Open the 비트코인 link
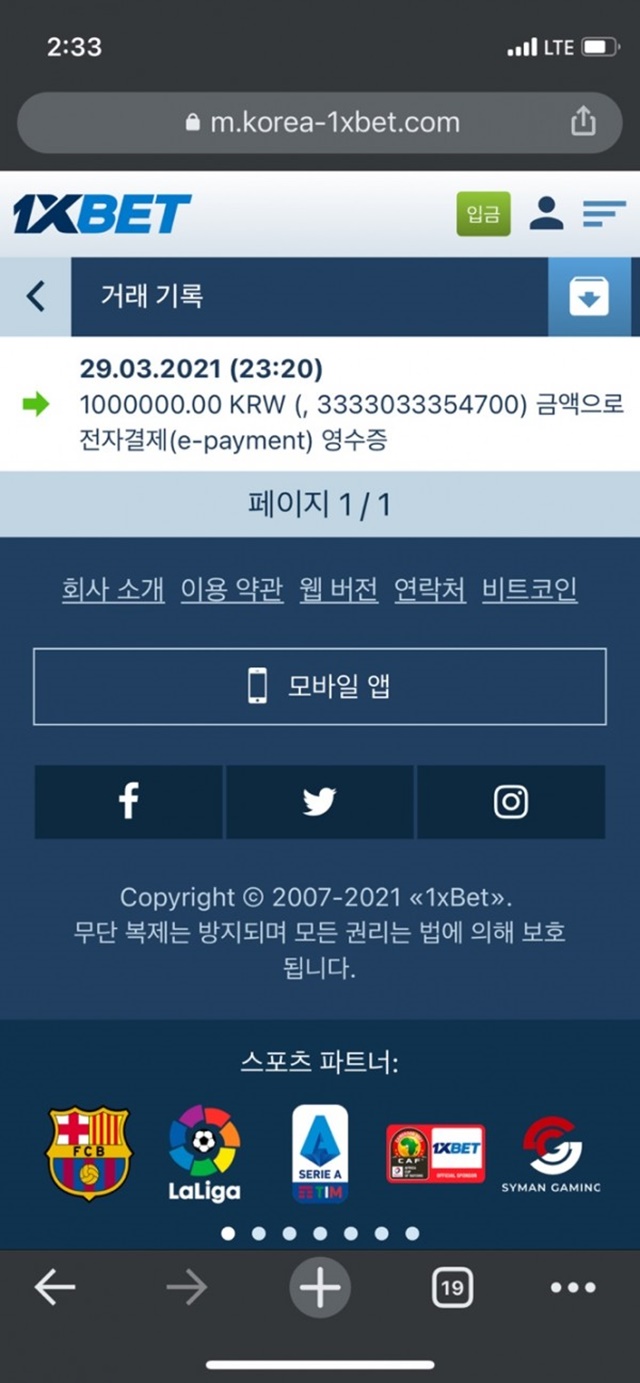 [x=530, y=590]
